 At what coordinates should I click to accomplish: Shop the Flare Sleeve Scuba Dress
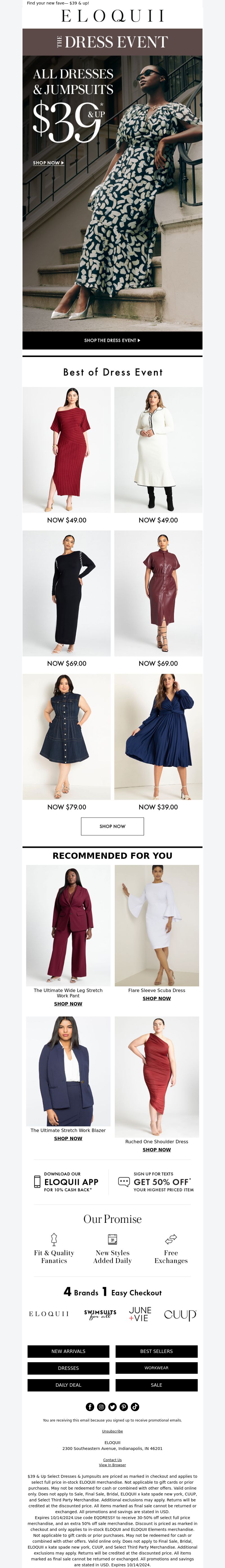(x=157, y=998)
